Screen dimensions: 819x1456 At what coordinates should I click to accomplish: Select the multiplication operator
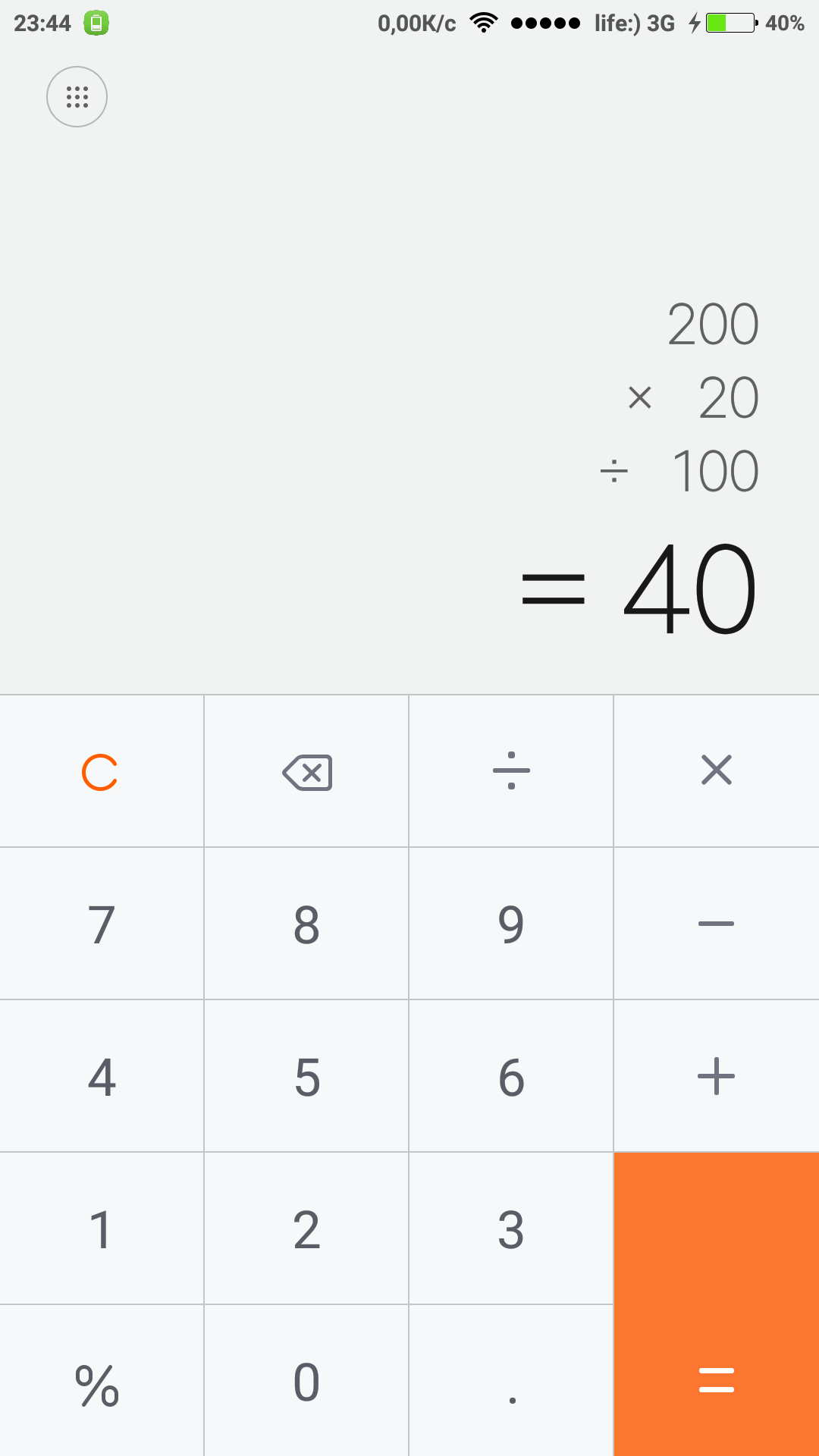pyautogui.click(x=717, y=771)
